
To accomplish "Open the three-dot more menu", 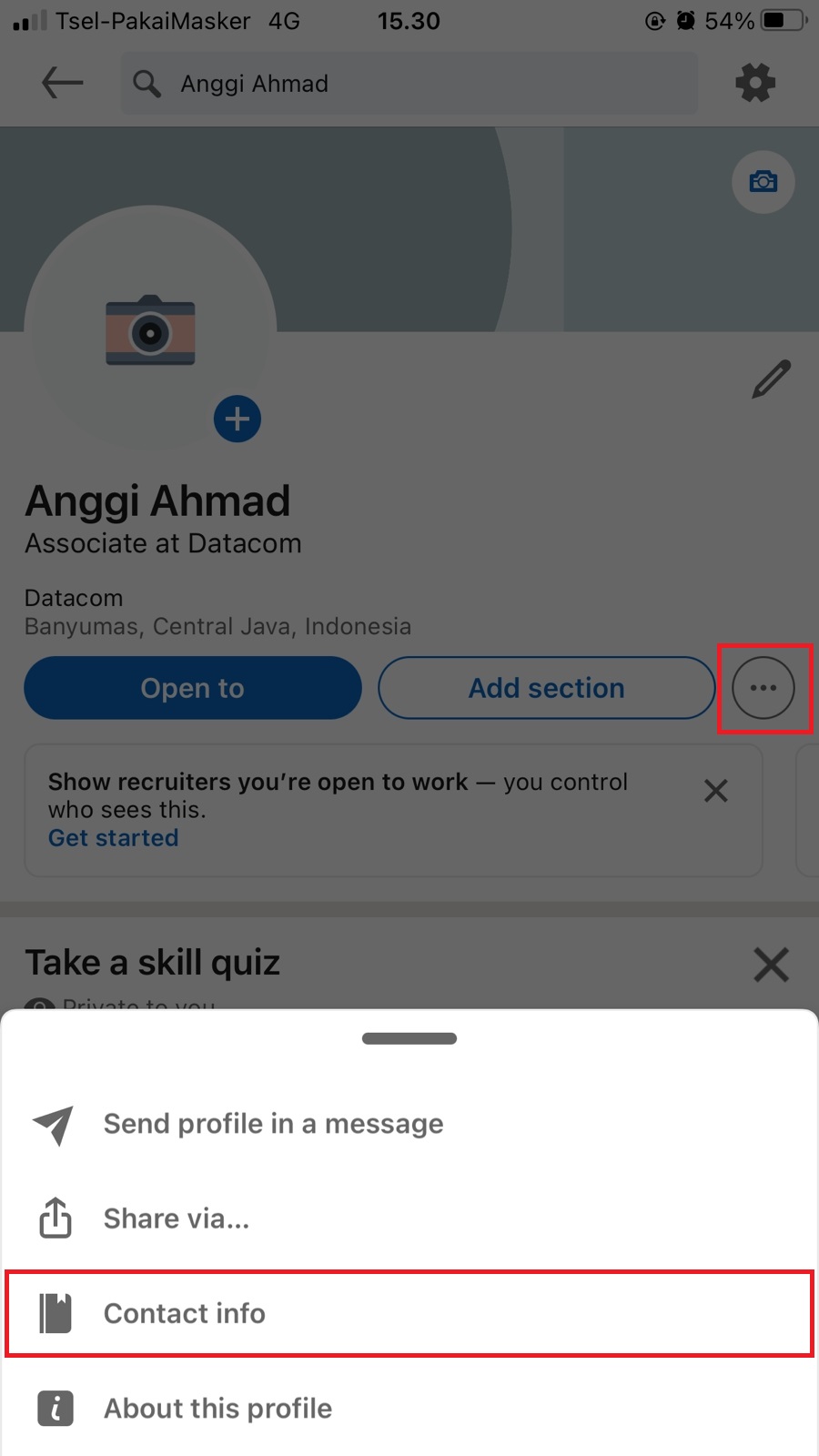I will point(763,688).
